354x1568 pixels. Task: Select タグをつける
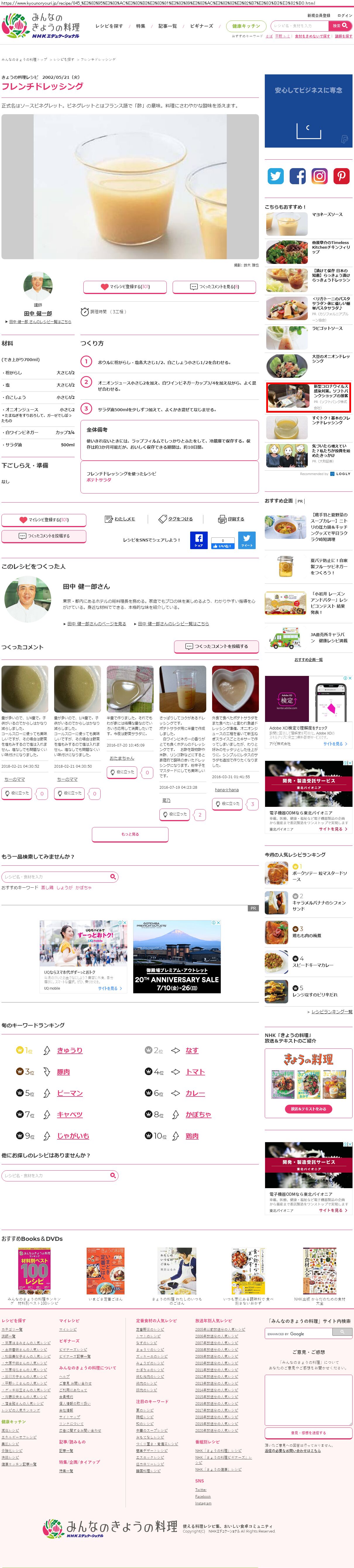tap(176, 519)
